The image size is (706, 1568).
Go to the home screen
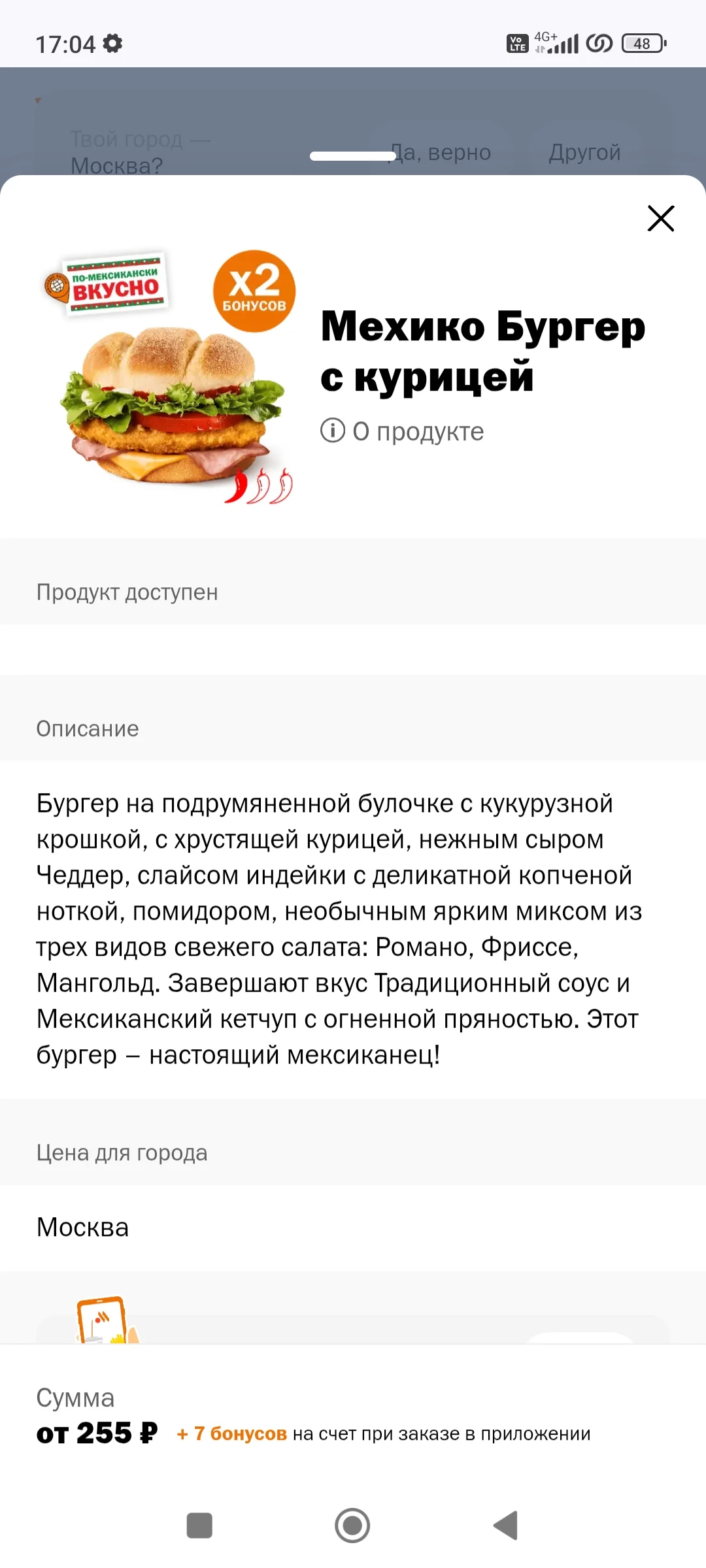[x=352, y=1526]
